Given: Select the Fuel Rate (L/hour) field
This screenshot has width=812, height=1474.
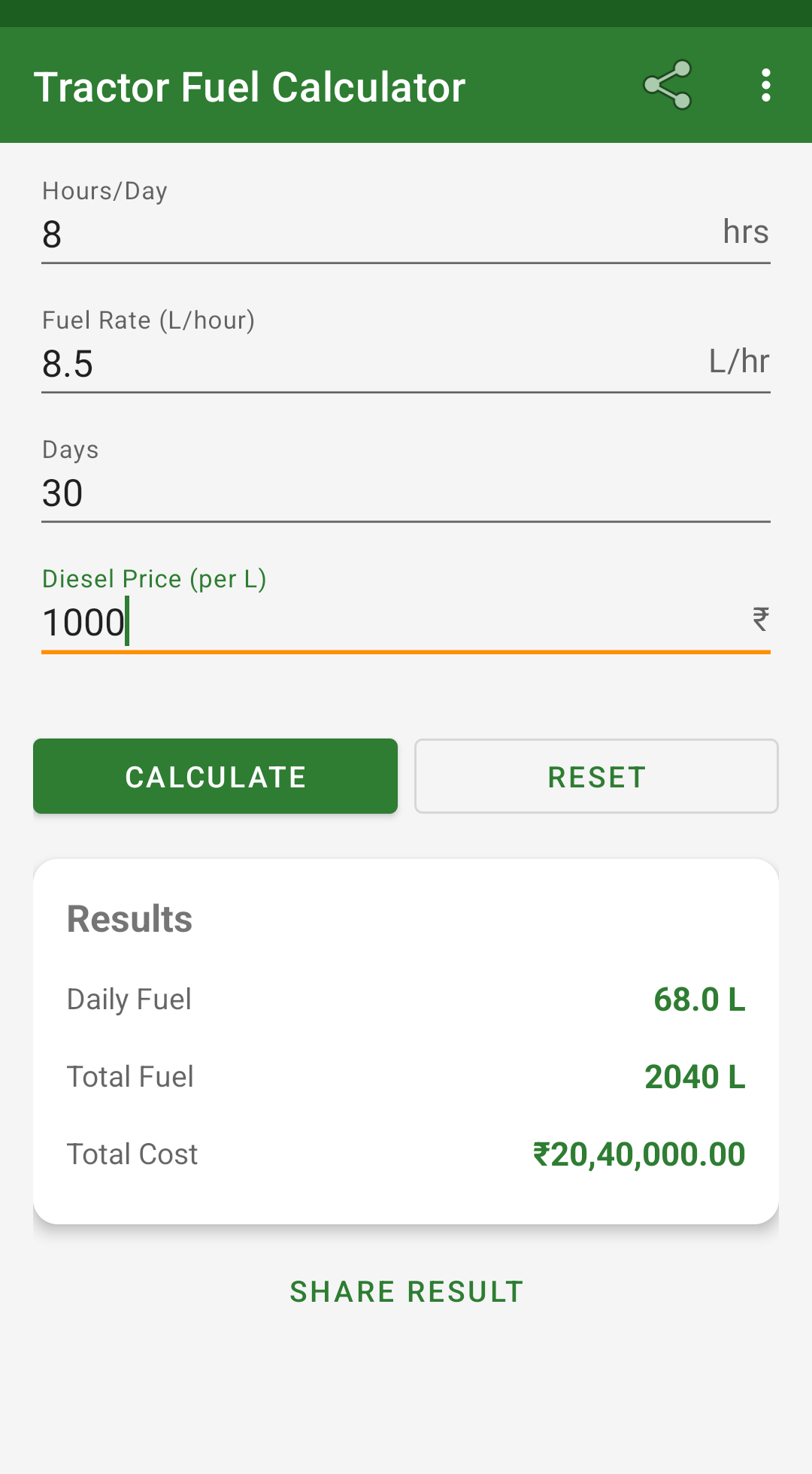Looking at the screenshot, I should [x=301, y=363].
